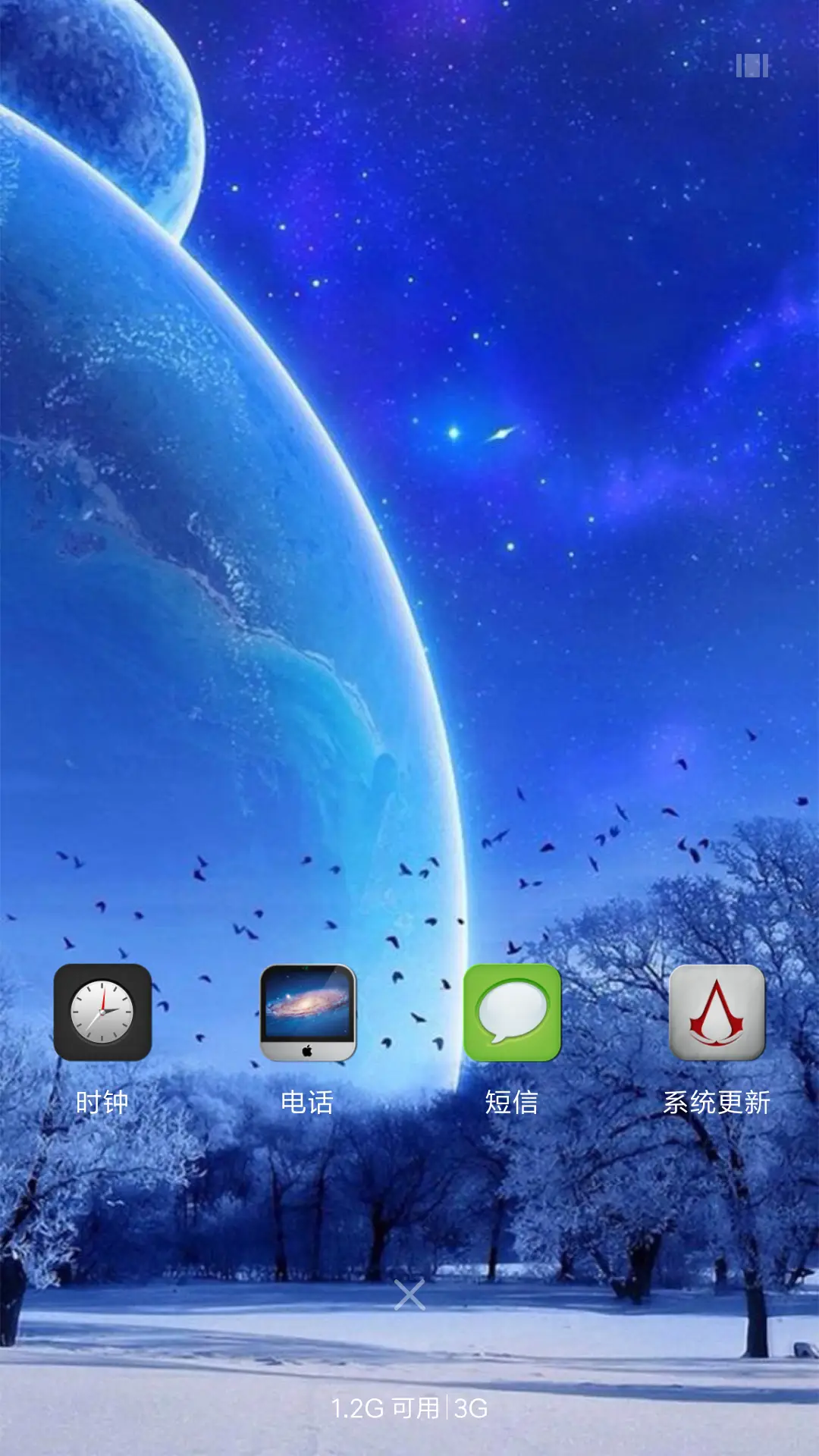Tap the 短信 app label
Screen dimensions: 819x1456
pos(510,1103)
